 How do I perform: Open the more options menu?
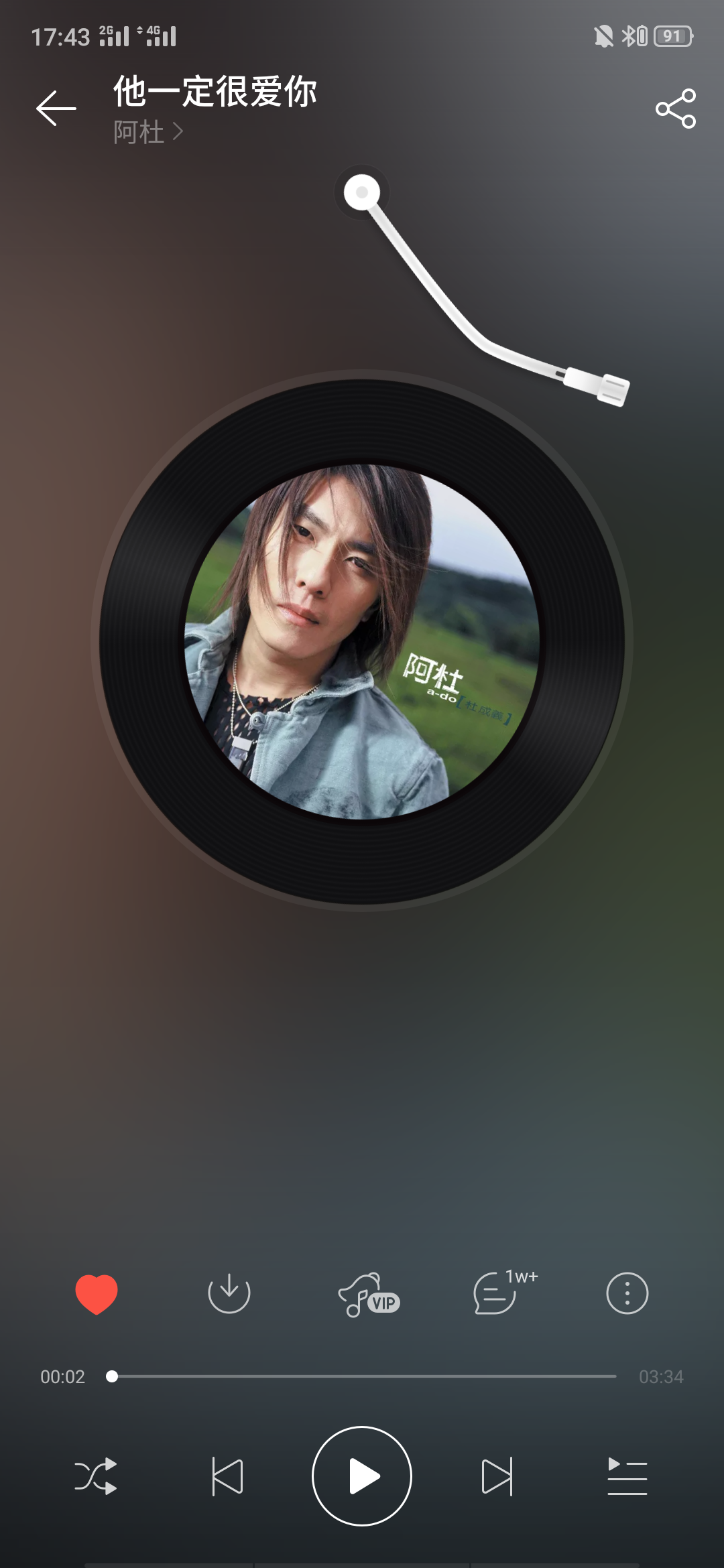point(625,1293)
